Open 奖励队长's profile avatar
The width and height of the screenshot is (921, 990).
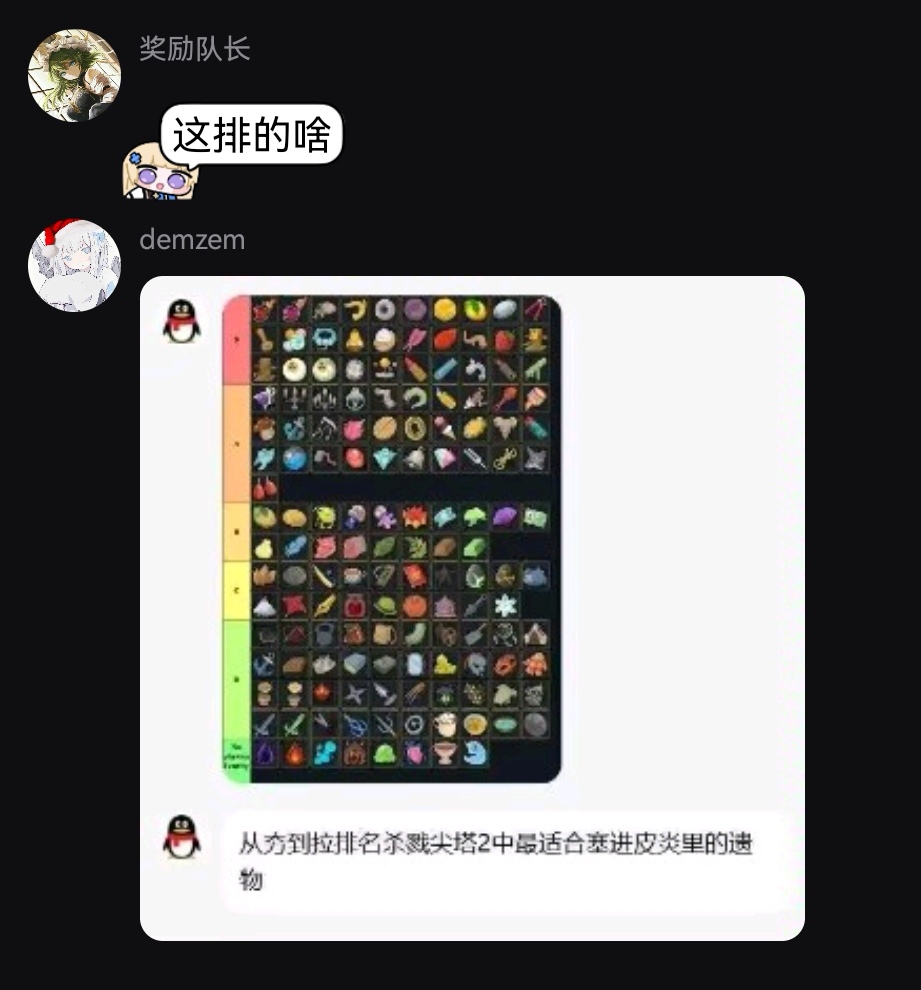(74, 75)
